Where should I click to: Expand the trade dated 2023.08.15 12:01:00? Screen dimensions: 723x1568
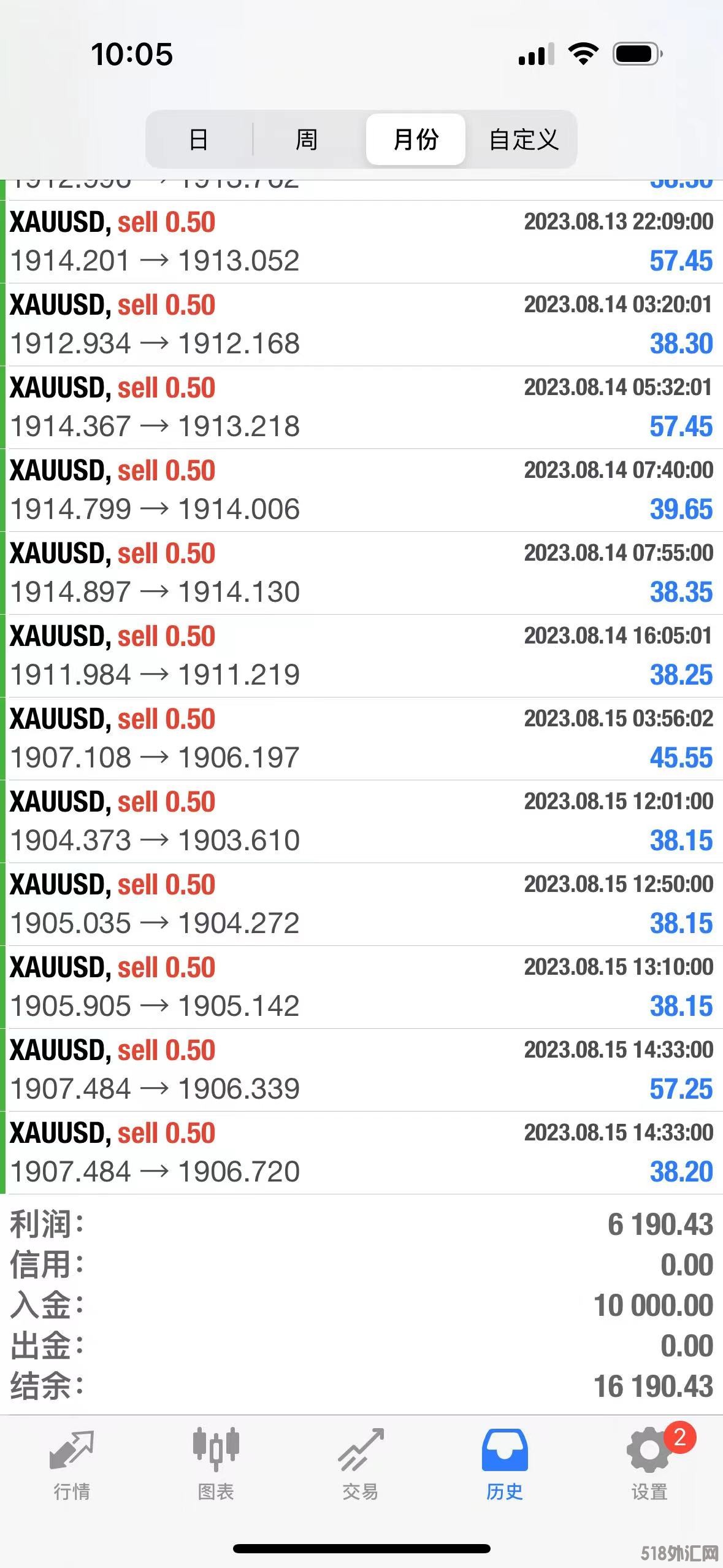coord(362,821)
